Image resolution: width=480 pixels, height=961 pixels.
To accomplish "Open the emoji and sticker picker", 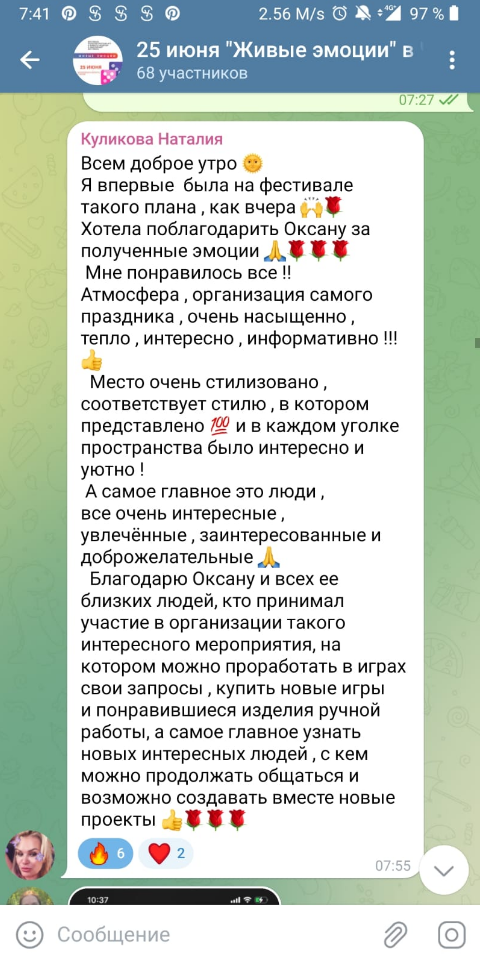I will [29, 935].
